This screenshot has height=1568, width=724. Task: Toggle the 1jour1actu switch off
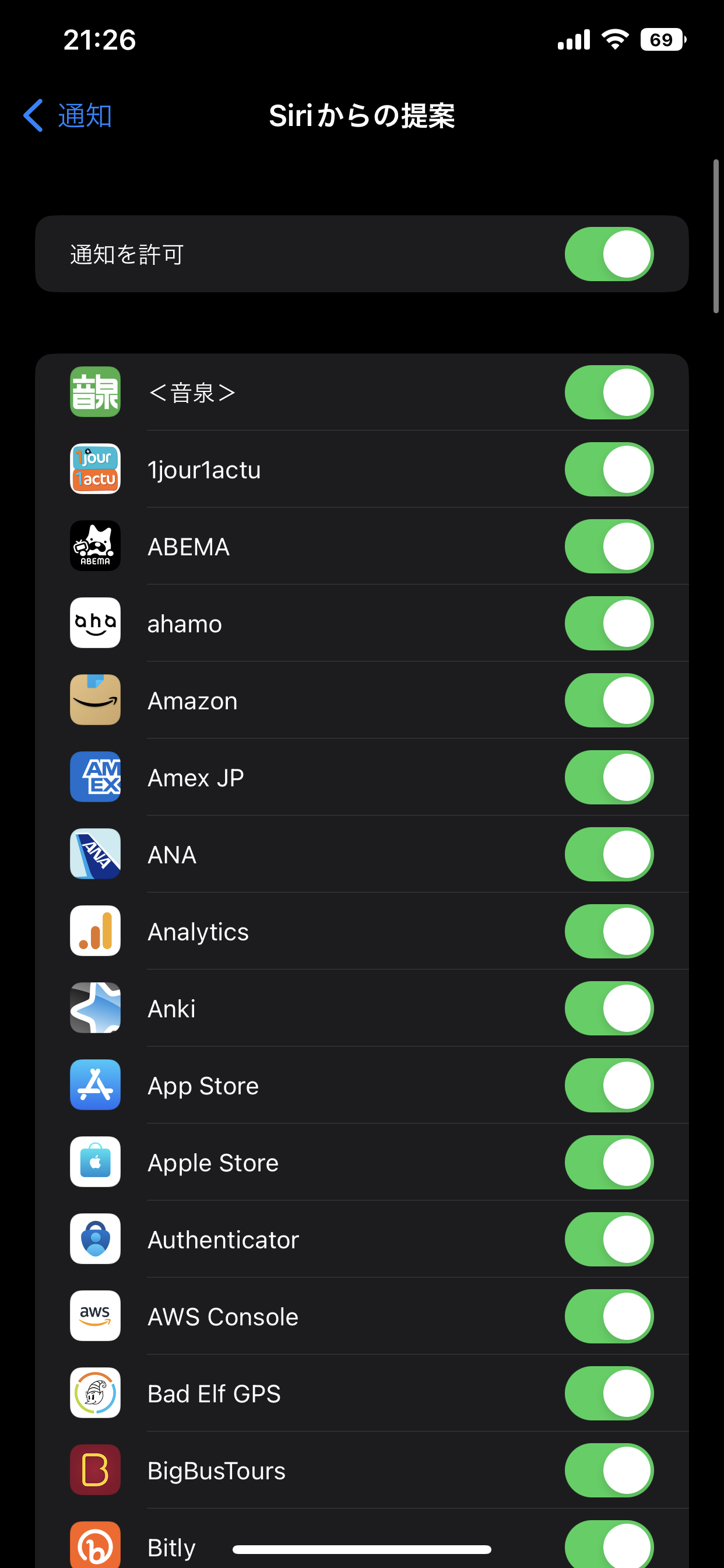tap(609, 470)
